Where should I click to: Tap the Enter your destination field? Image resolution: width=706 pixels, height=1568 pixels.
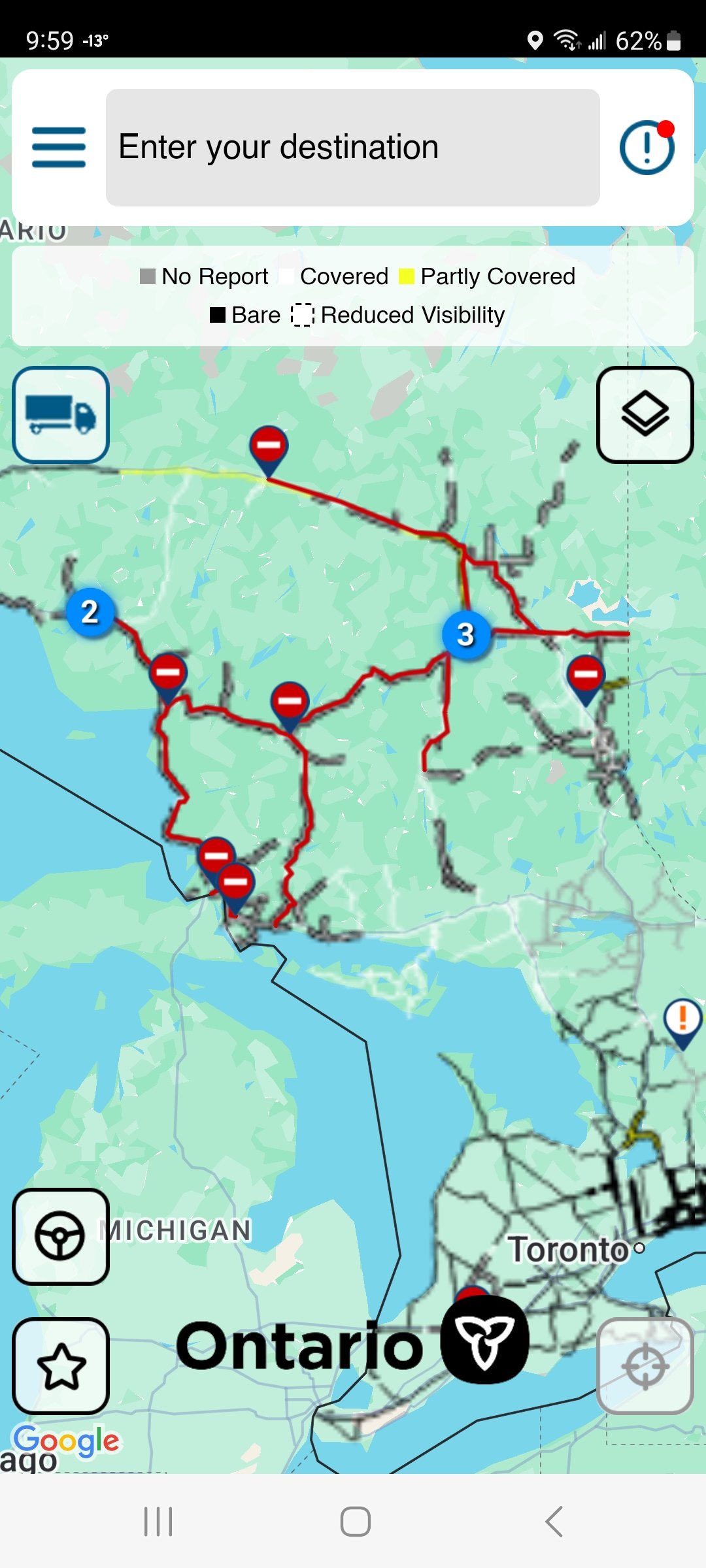click(x=353, y=148)
